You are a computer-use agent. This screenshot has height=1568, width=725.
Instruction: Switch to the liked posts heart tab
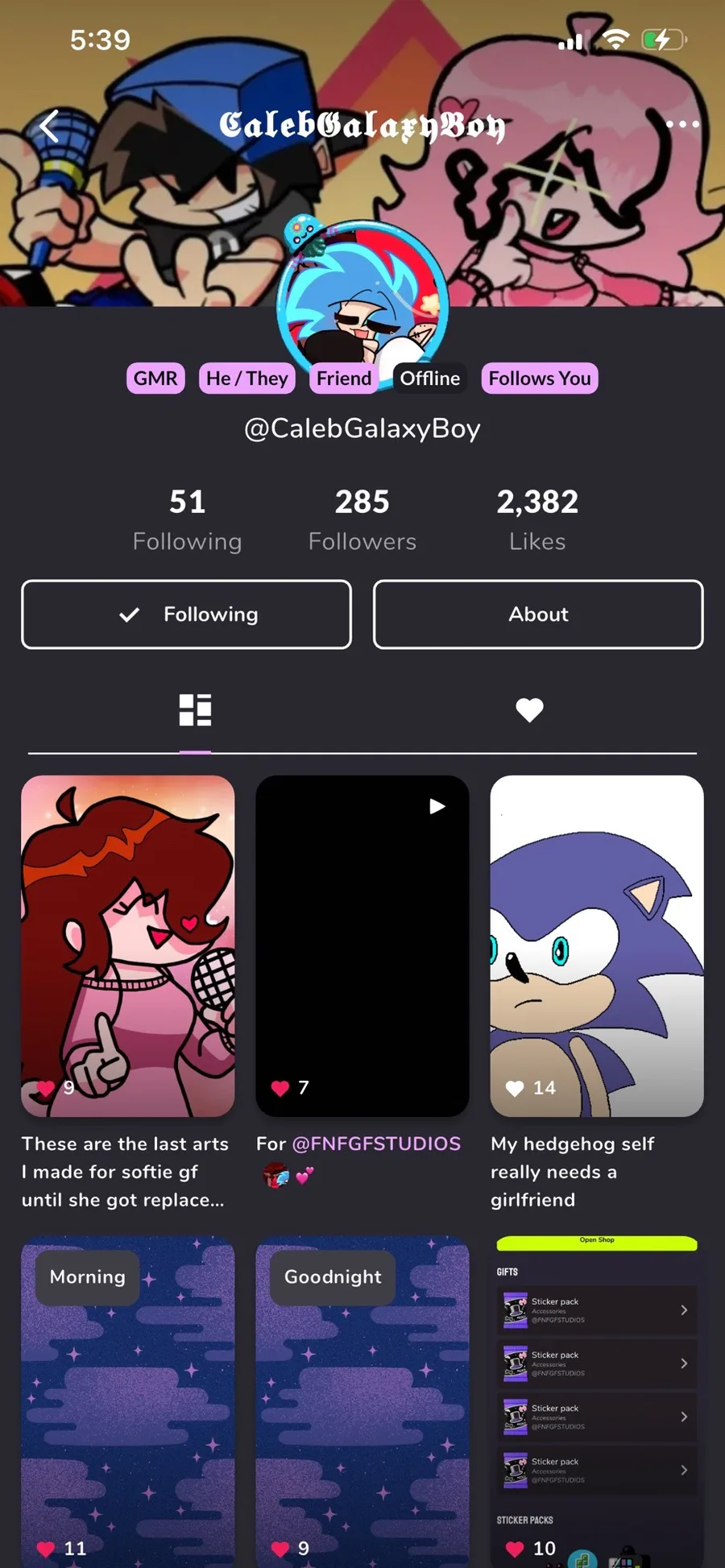click(x=529, y=710)
